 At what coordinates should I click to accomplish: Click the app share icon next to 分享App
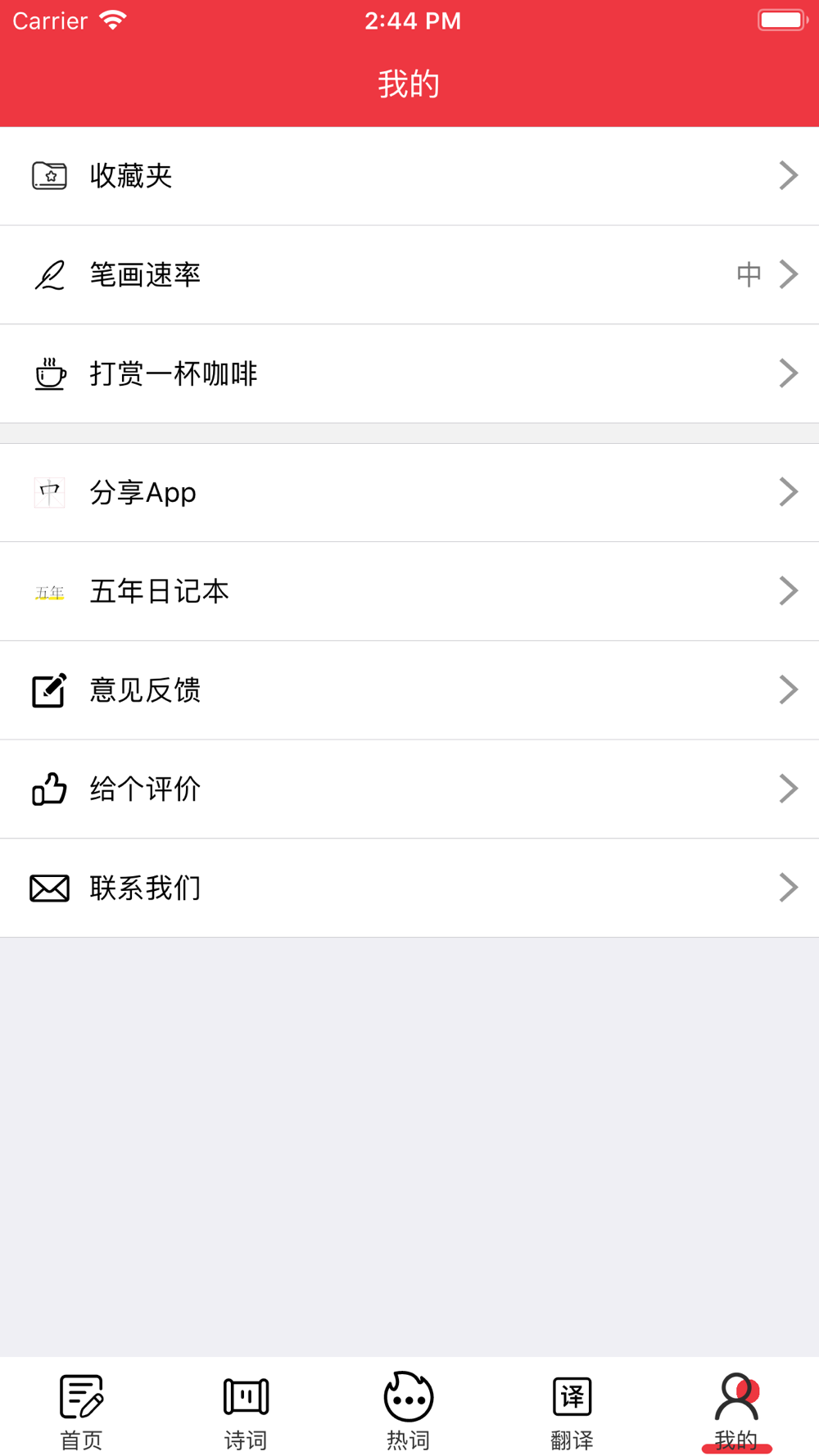pyautogui.click(x=49, y=491)
